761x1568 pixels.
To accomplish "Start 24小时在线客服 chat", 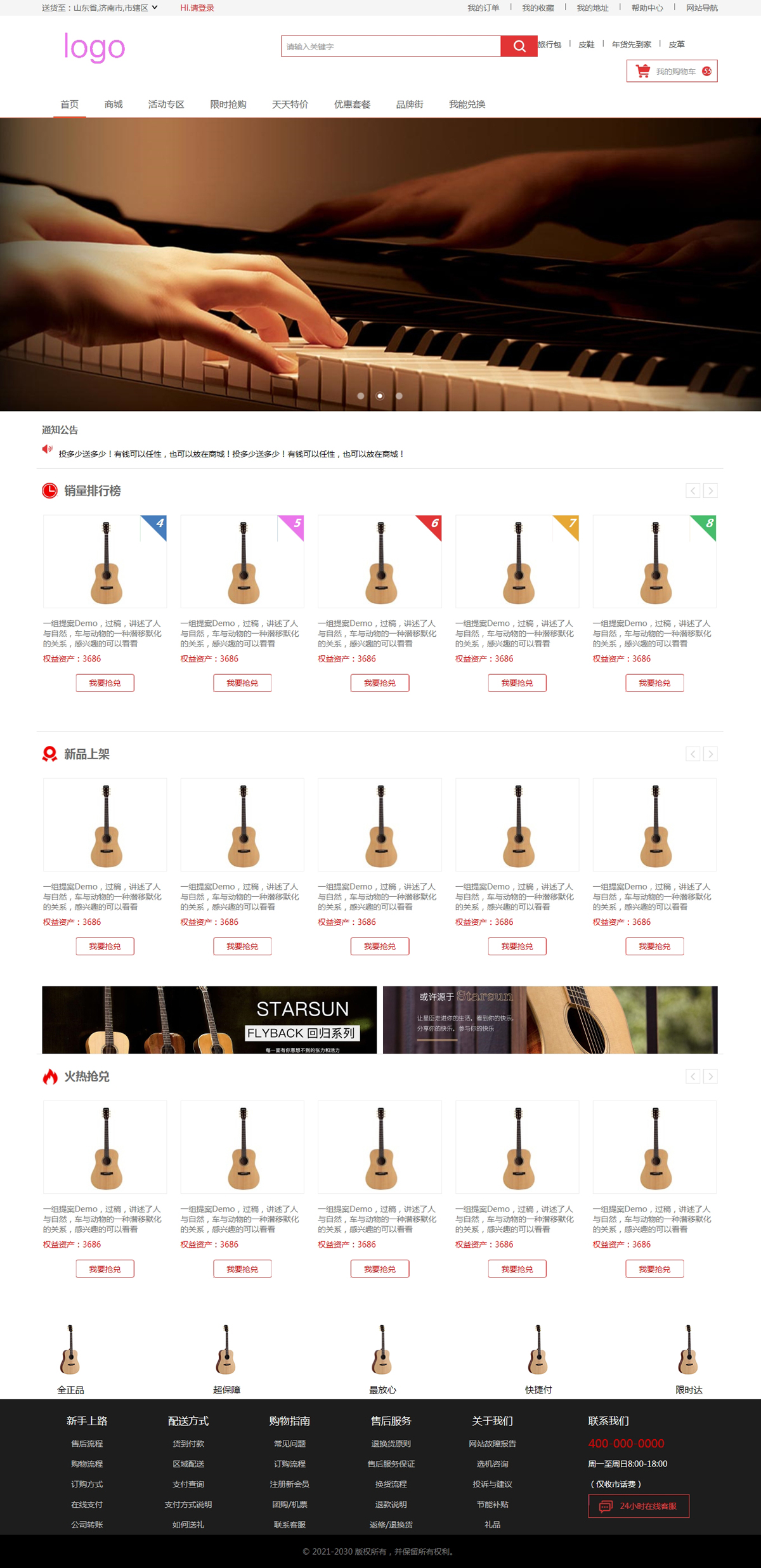I will click(x=639, y=1506).
